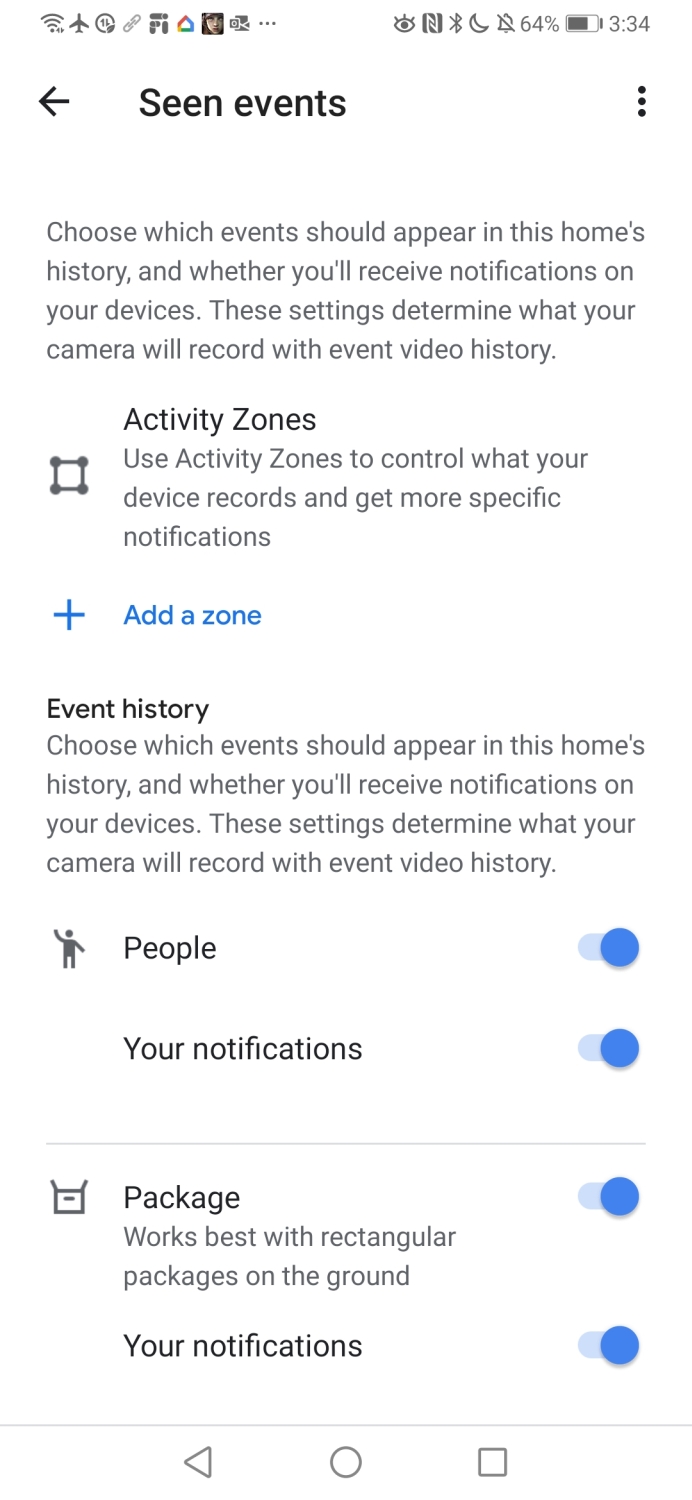The height and width of the screenshot is (1500, 692).
Task: Turn off People event detection
Action: click(608, 948)
